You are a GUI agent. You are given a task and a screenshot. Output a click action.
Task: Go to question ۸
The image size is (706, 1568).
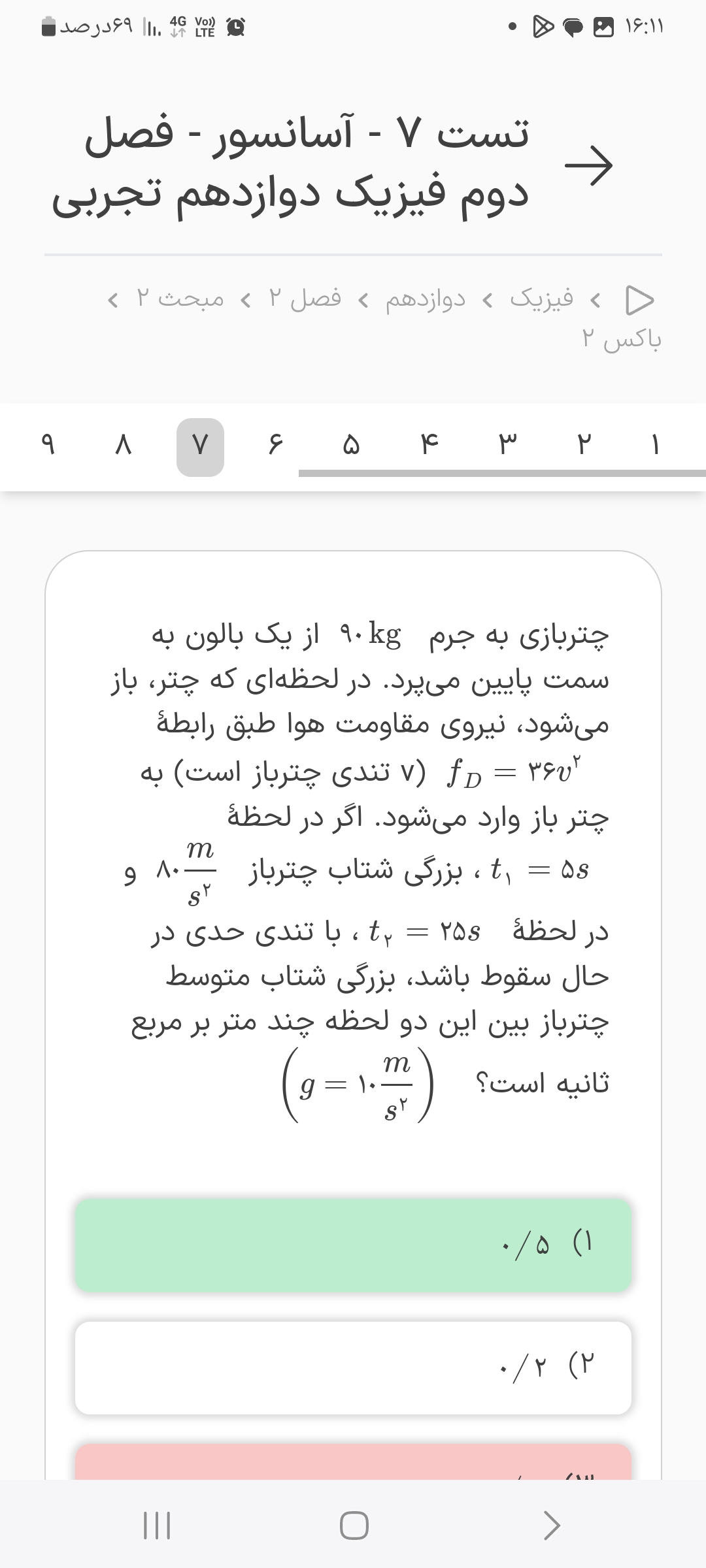point(124,447)
